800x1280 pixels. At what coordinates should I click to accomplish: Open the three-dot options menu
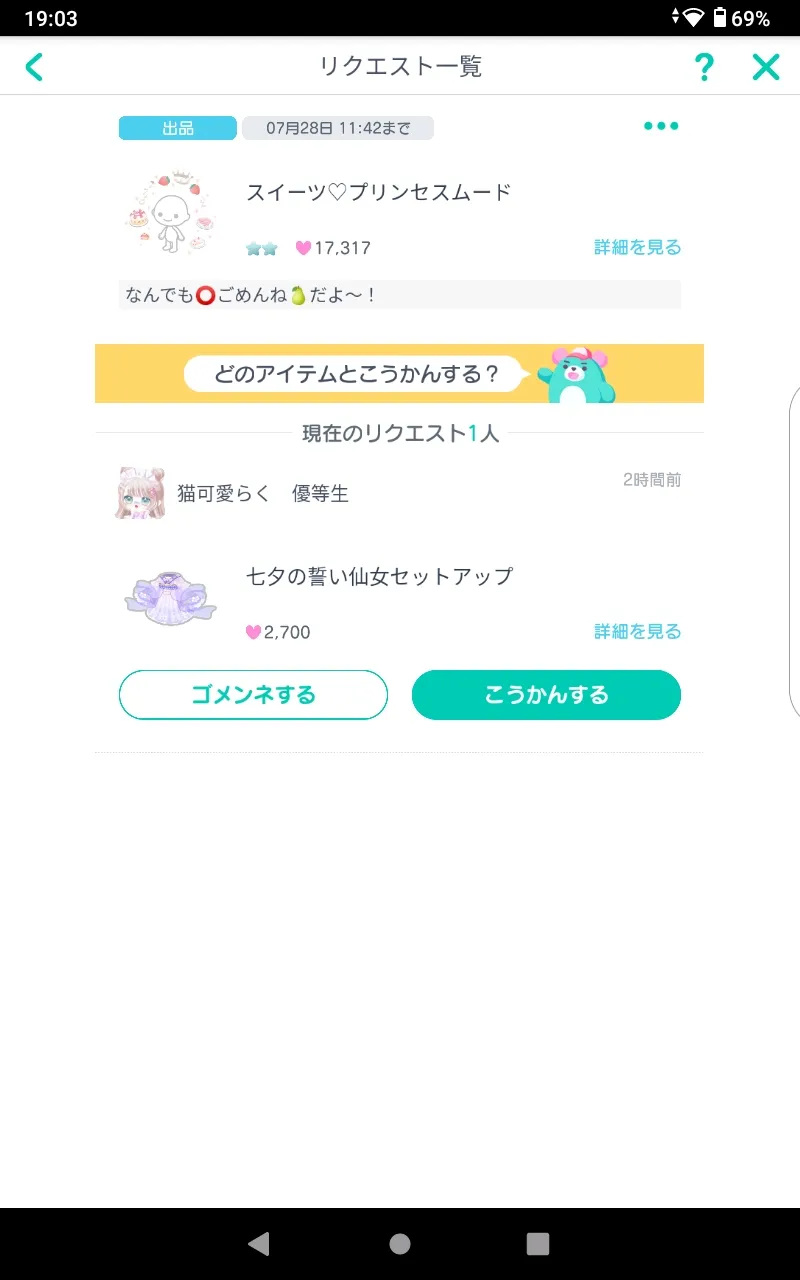pyautogui.click(x=661, y=126)
